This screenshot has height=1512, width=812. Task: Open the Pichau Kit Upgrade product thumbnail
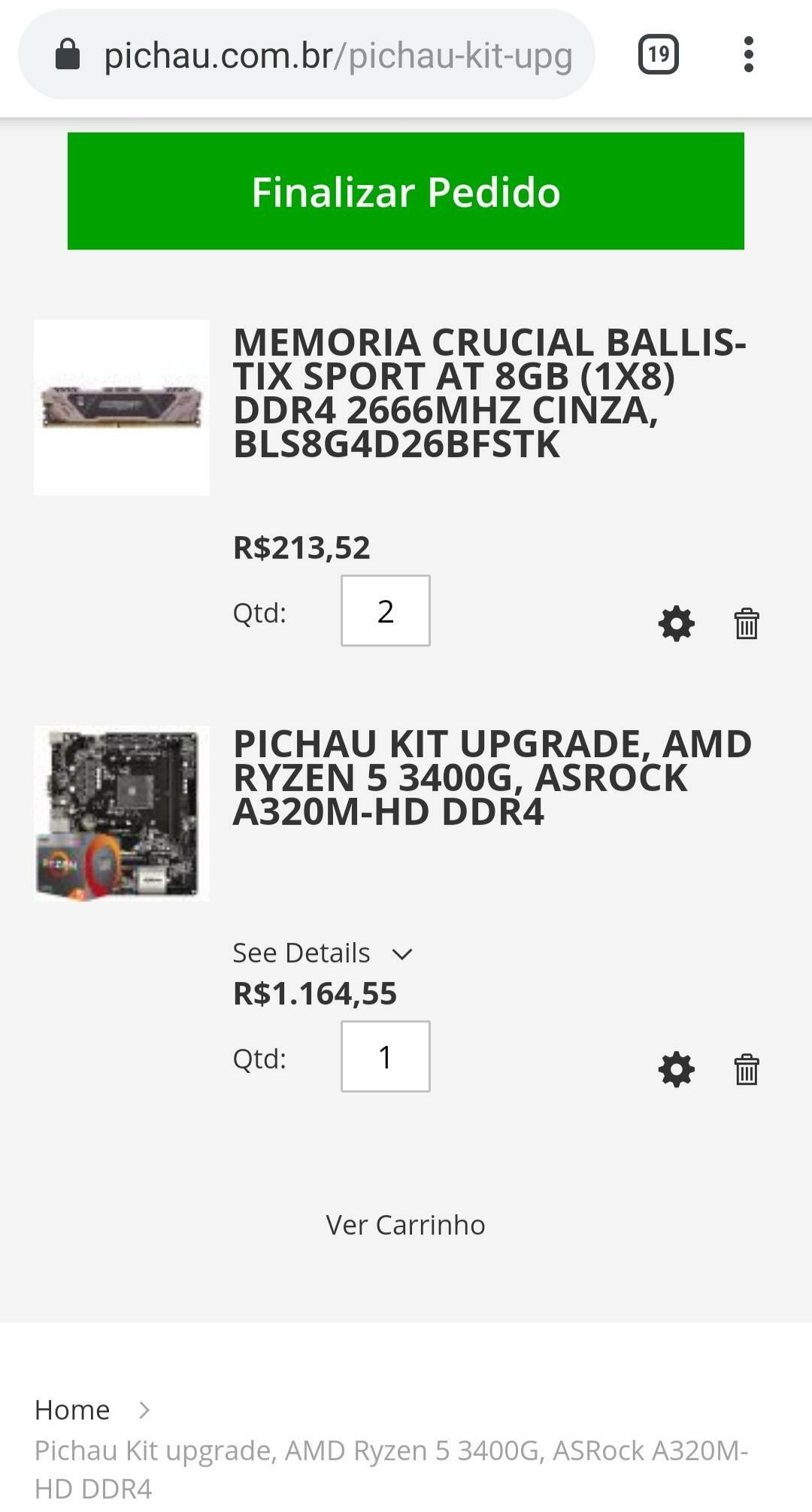click(122, 814)
